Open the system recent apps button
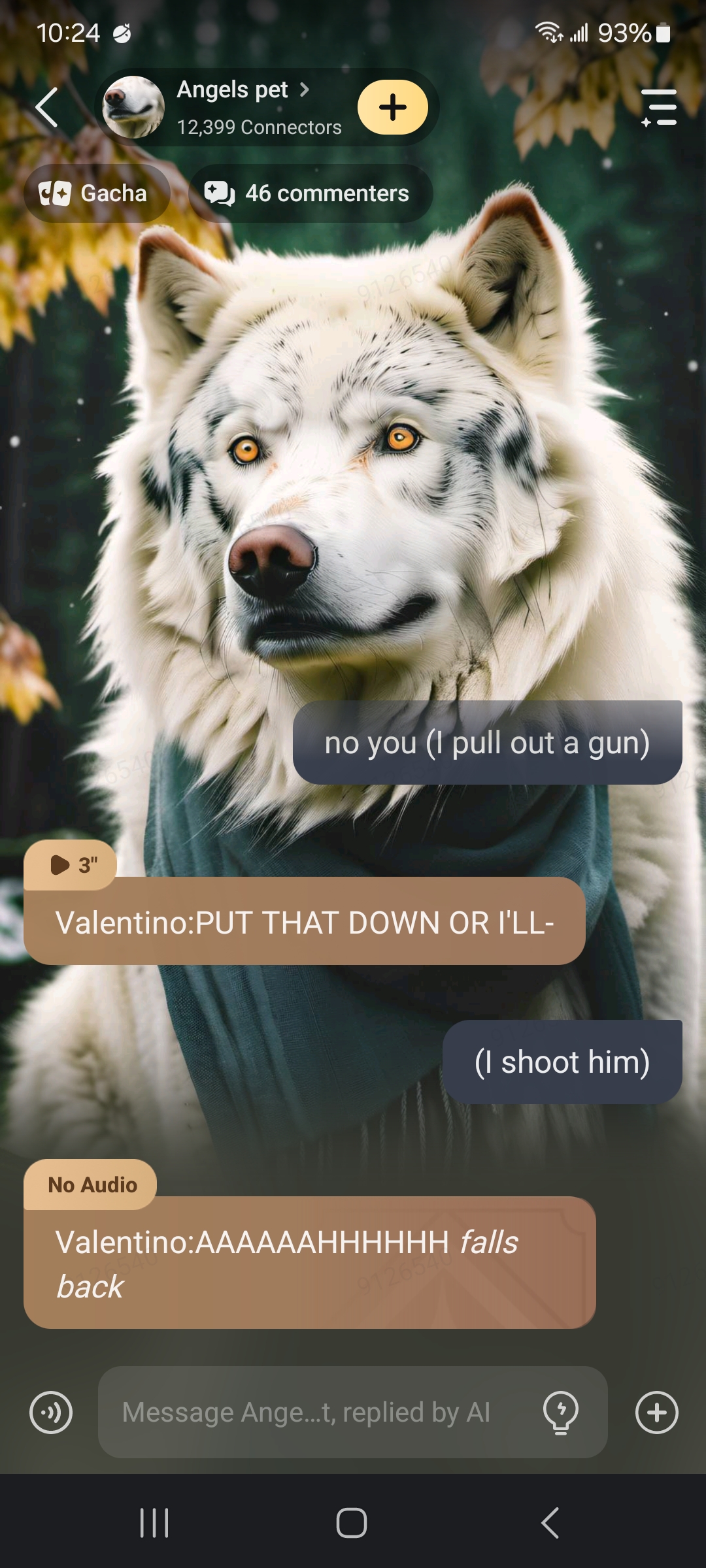Viewport: 706px width, 1568px height. pos(155,1523)
